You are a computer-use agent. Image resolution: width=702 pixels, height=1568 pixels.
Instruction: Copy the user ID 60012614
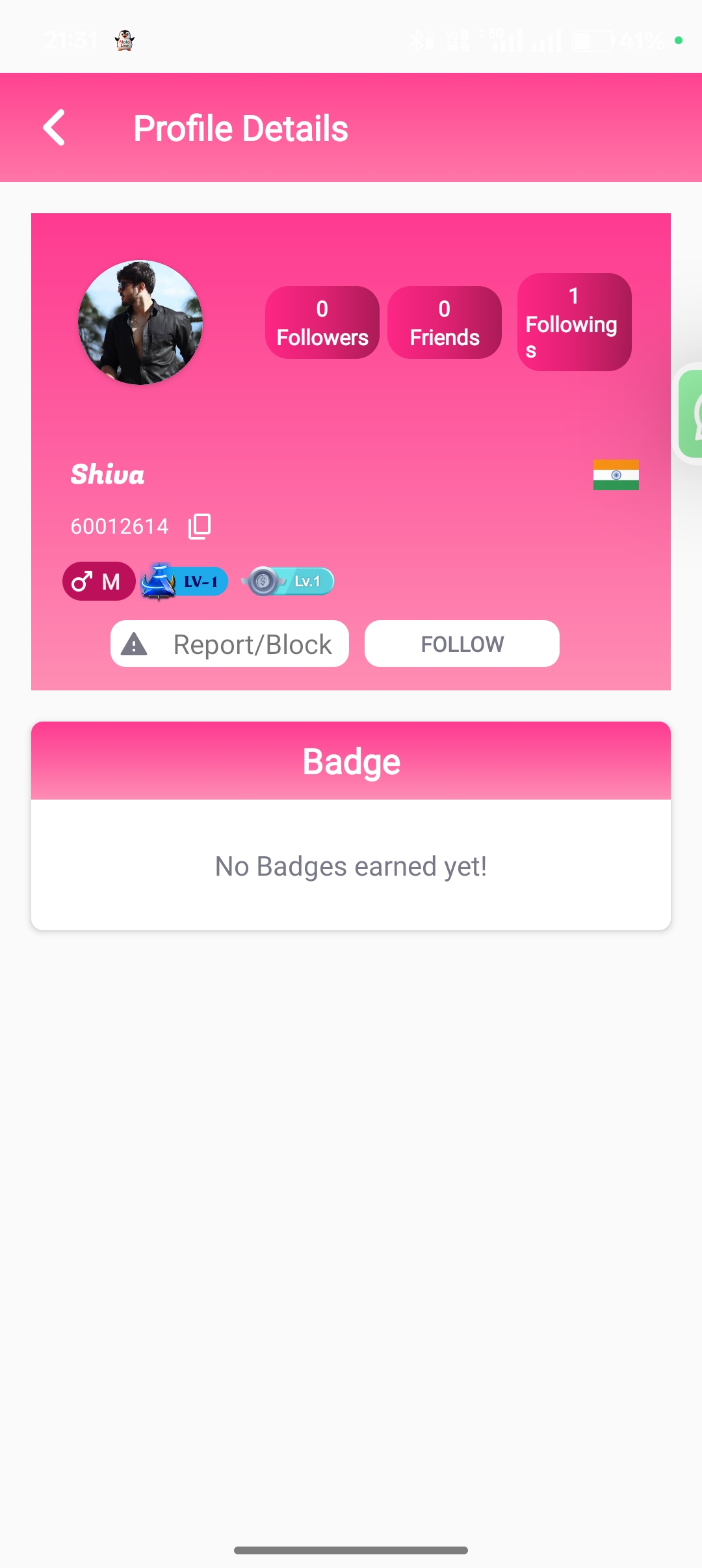[200, 526]
